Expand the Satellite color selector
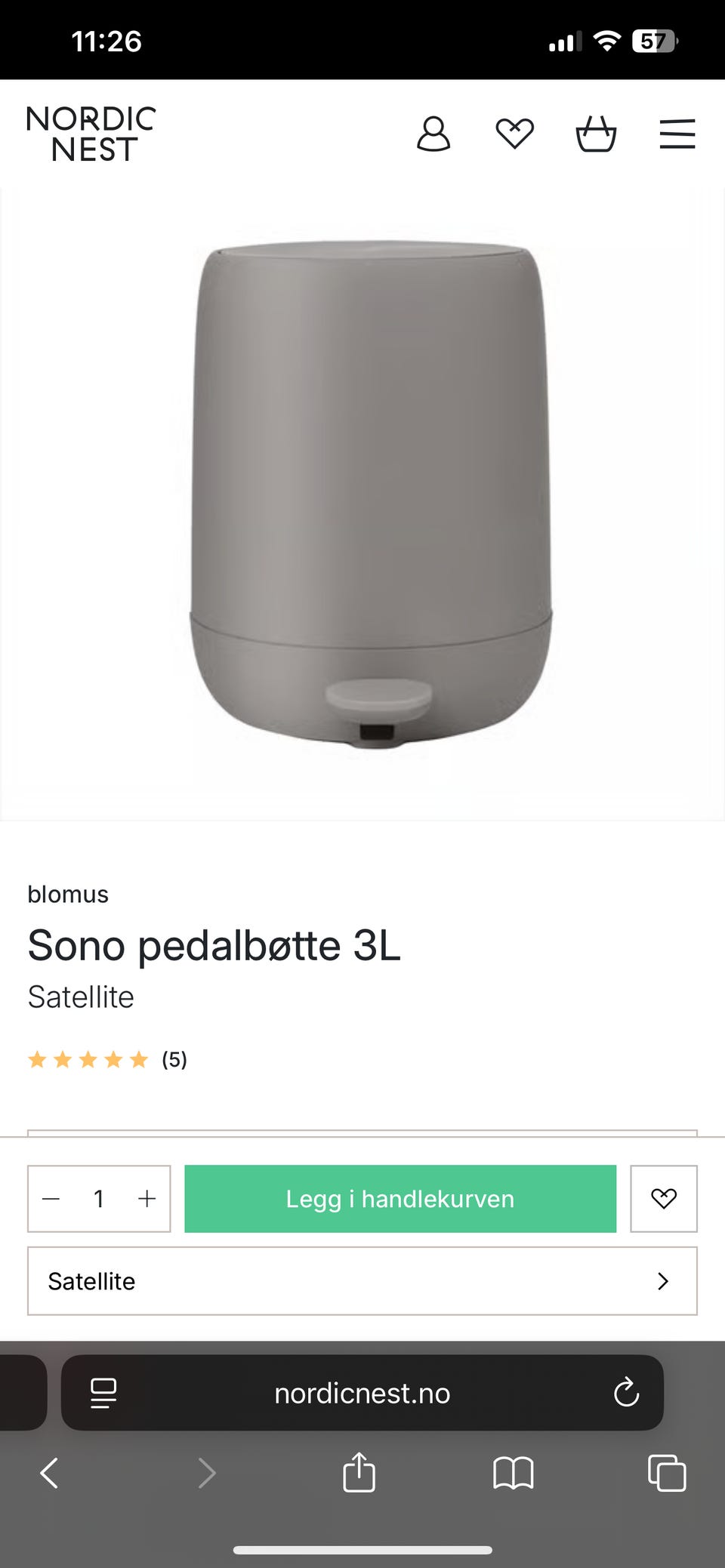 [362, 1281]
